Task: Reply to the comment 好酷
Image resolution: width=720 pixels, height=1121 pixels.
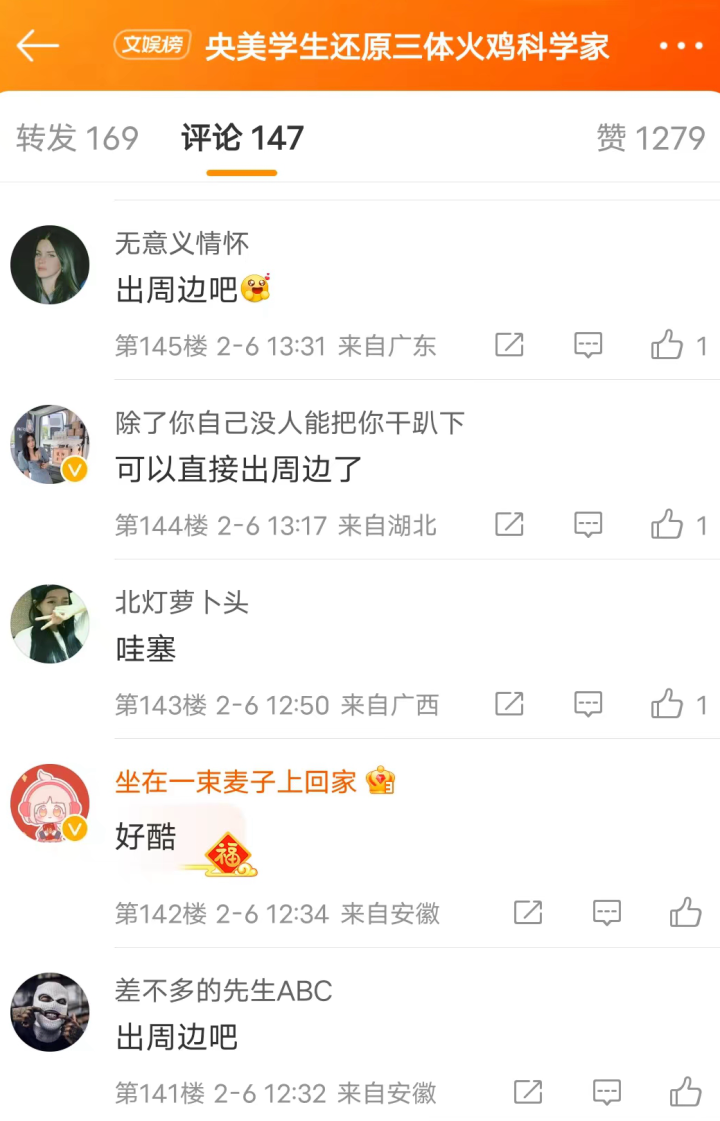Action: (x=607, y=912)
